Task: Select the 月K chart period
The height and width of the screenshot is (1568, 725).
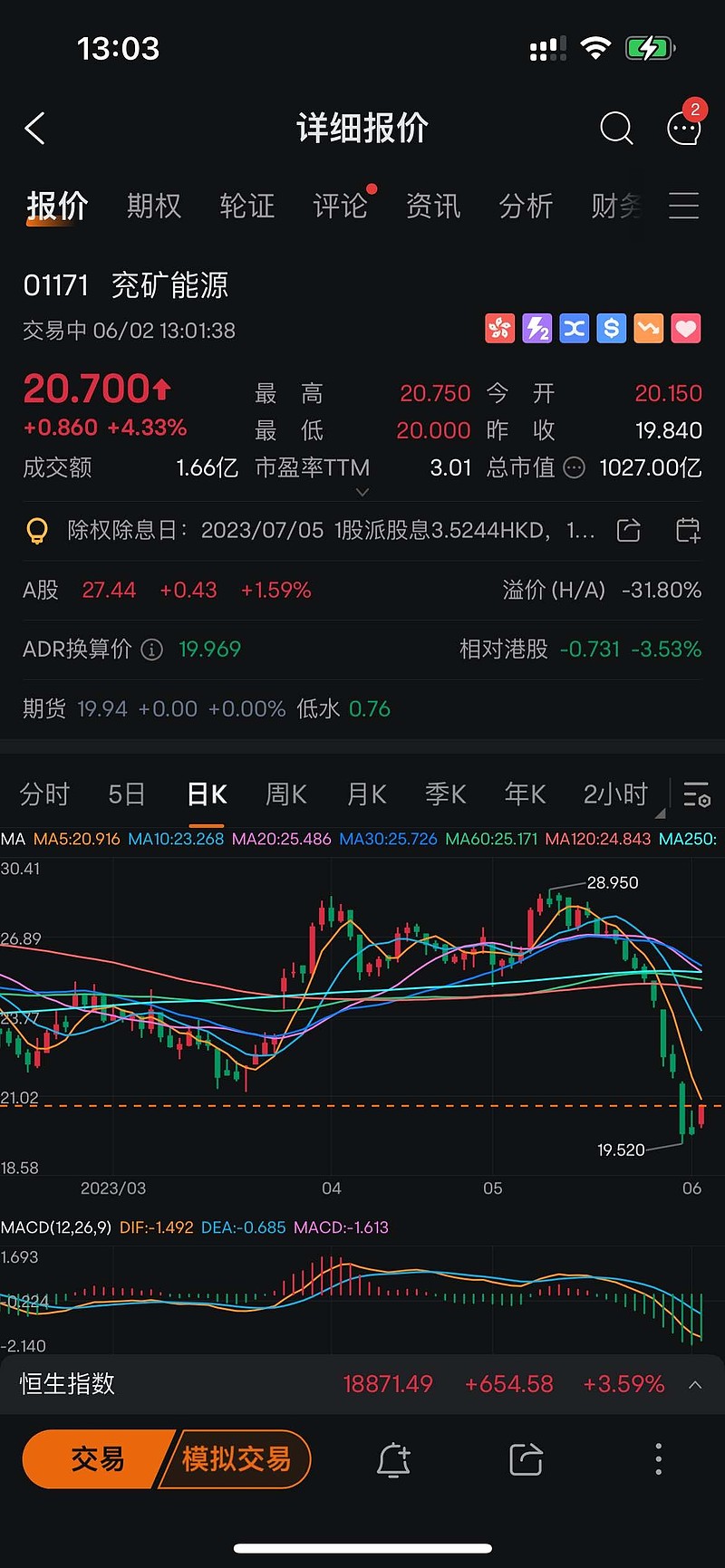Action: 367,794
